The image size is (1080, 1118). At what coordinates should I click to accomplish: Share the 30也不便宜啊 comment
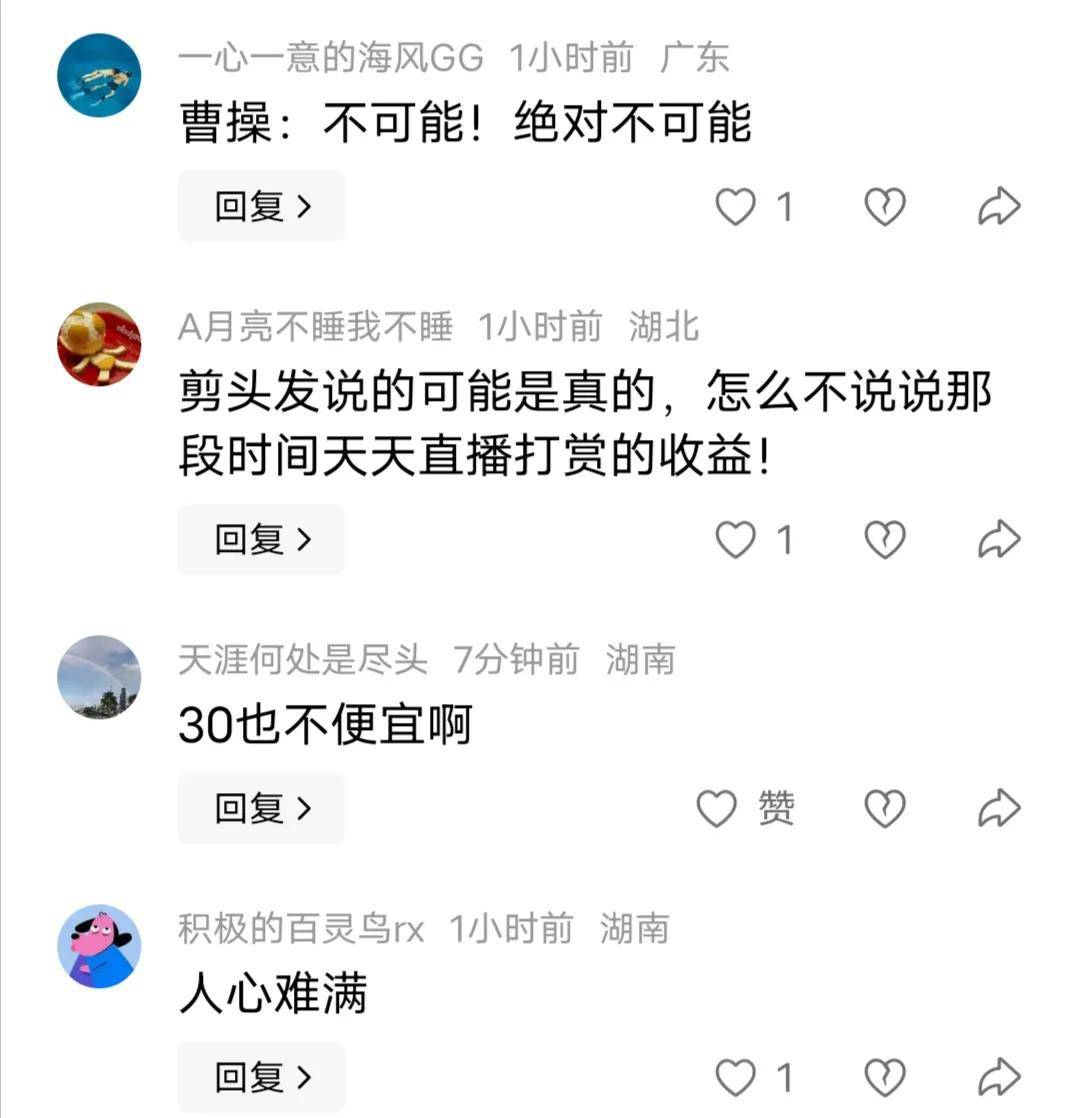pyautogui.click(x=998, y=808)
